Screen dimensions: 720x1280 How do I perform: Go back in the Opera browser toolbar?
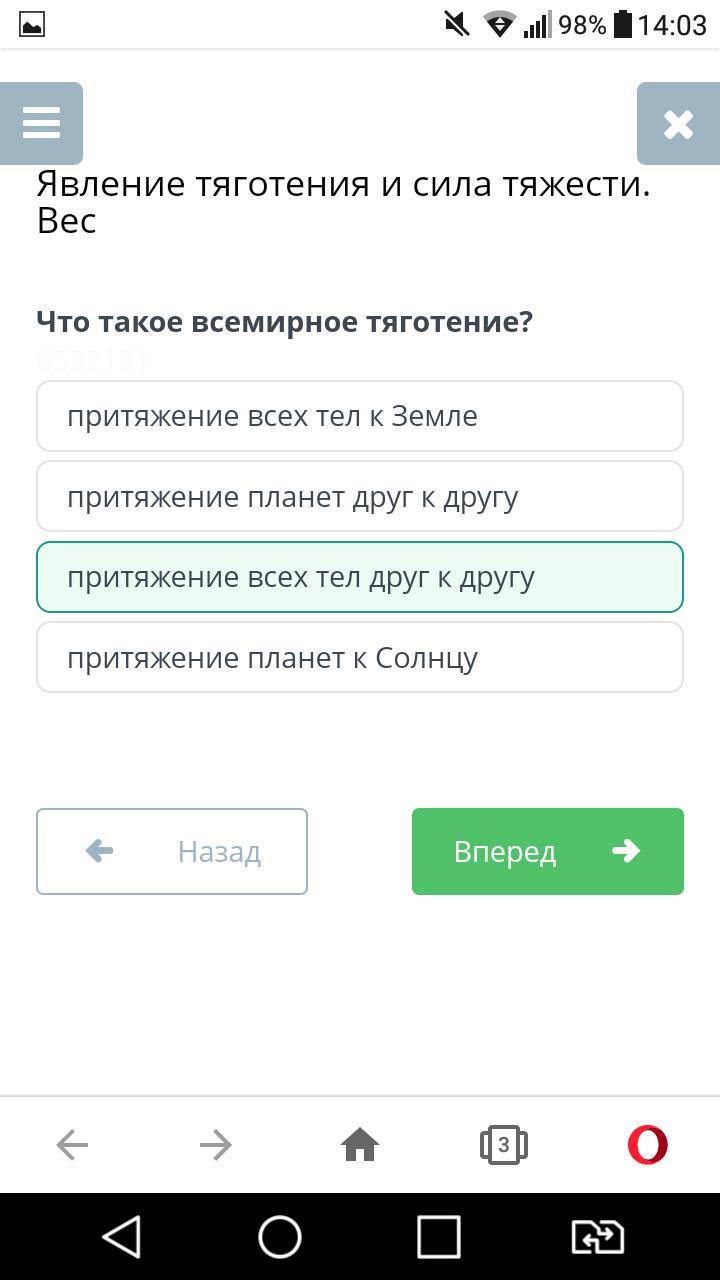click(72, 1145)
